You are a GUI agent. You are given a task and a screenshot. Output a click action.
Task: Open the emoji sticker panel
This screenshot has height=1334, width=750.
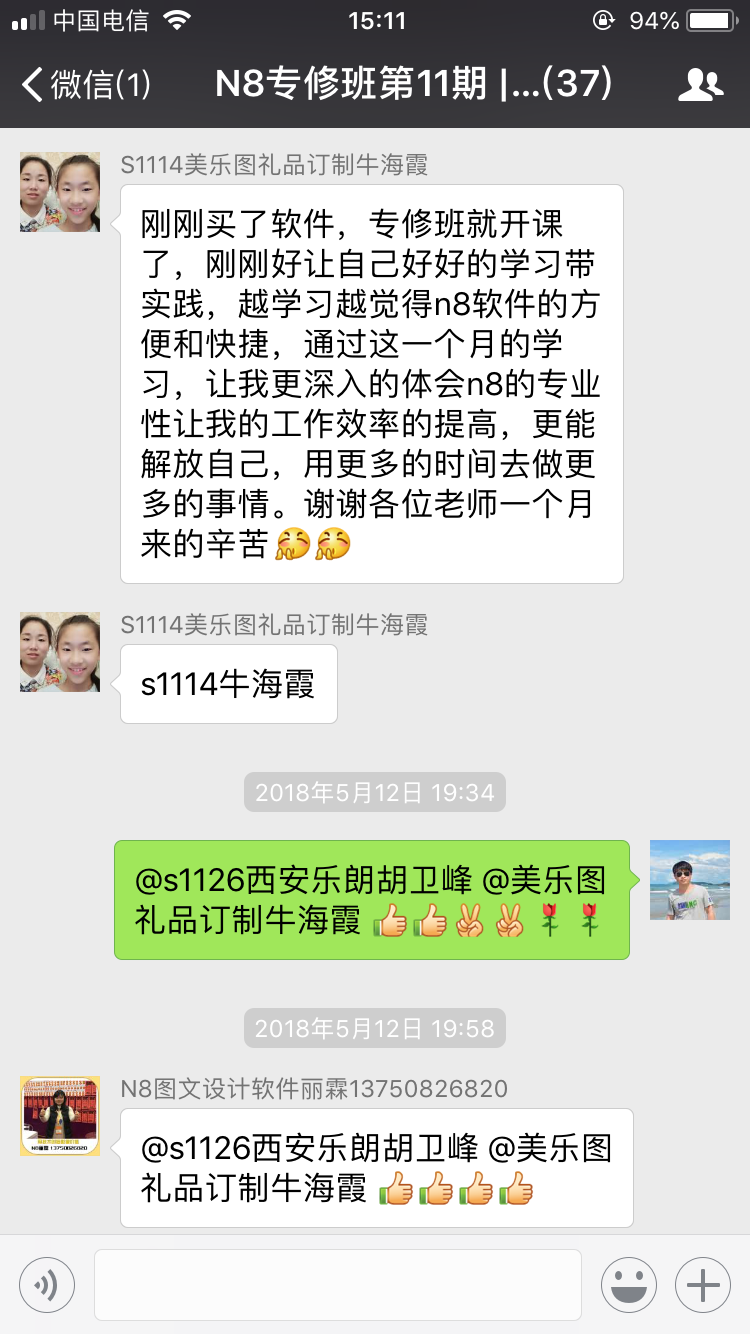(629, 1284)
